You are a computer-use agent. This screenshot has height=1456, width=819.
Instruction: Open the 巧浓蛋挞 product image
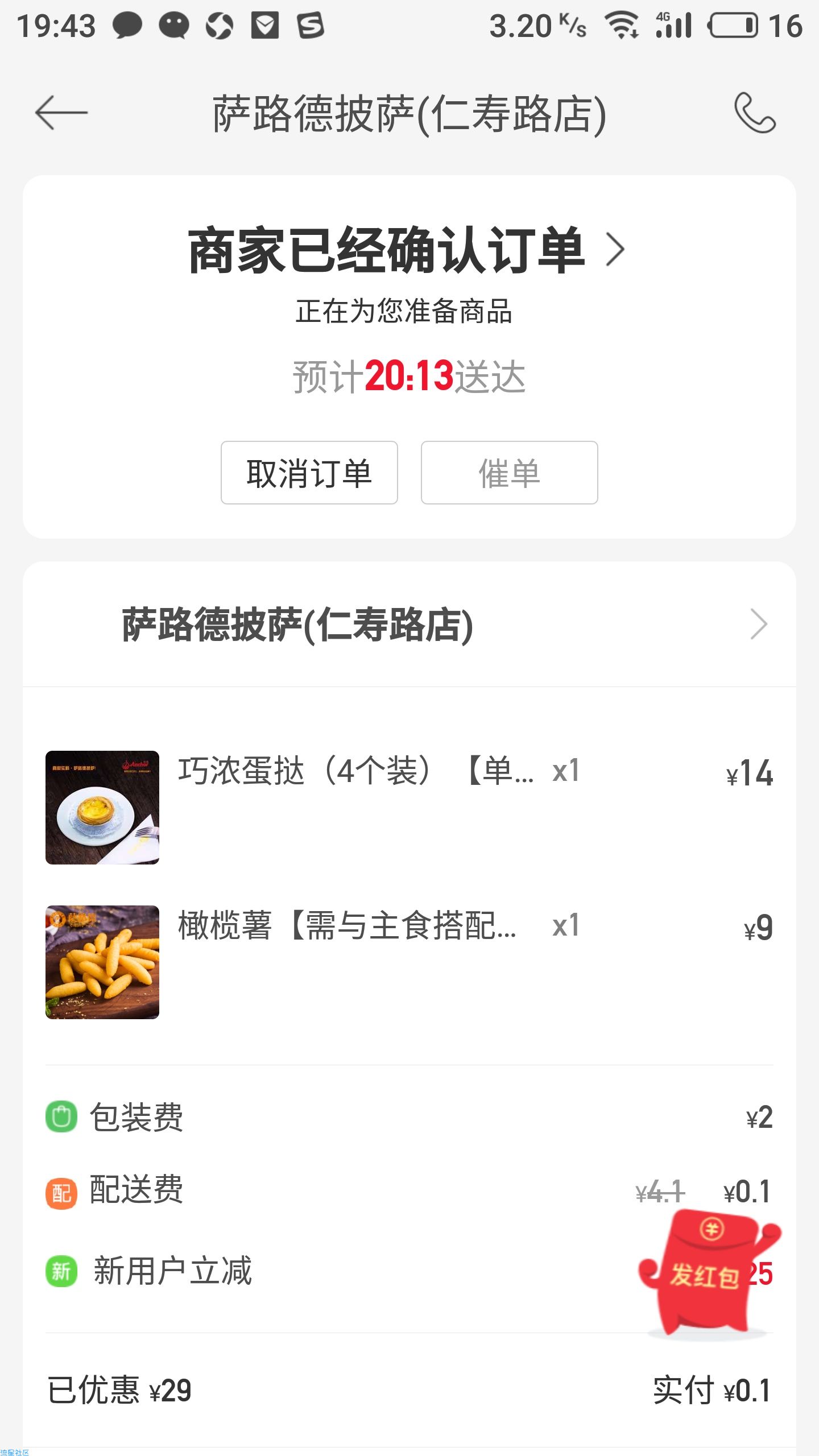click(102, 808)
